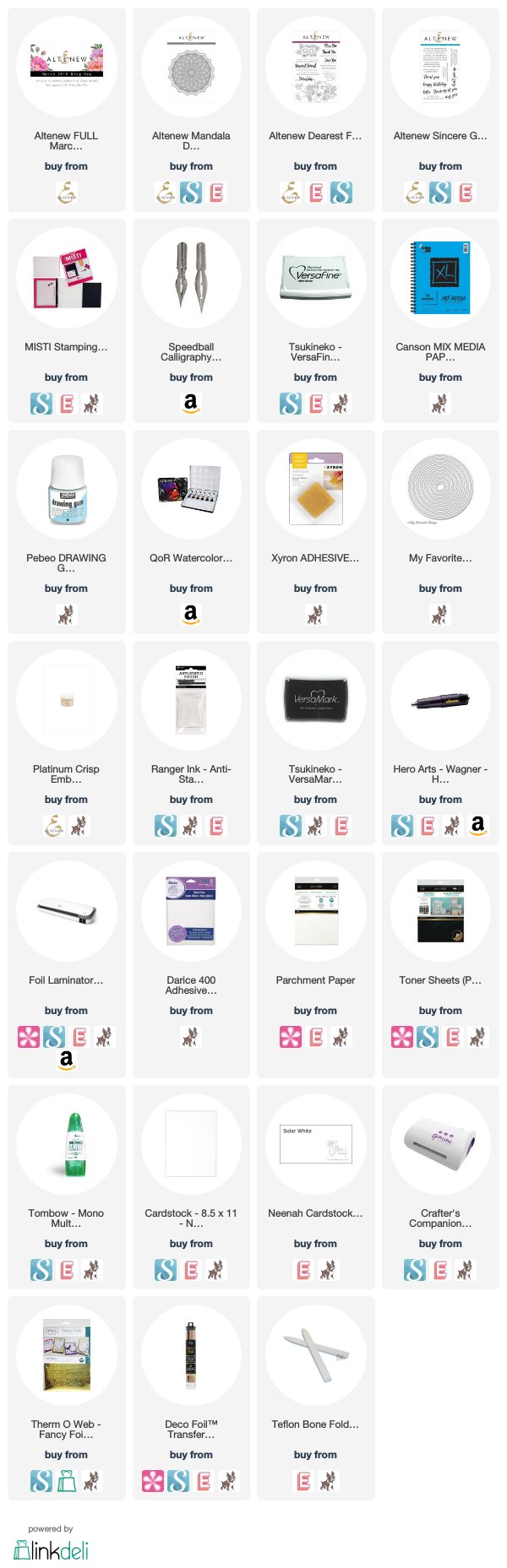Open the Crafter's Companion machine product
This screenshot has width=507, height=1568.
440,1147
